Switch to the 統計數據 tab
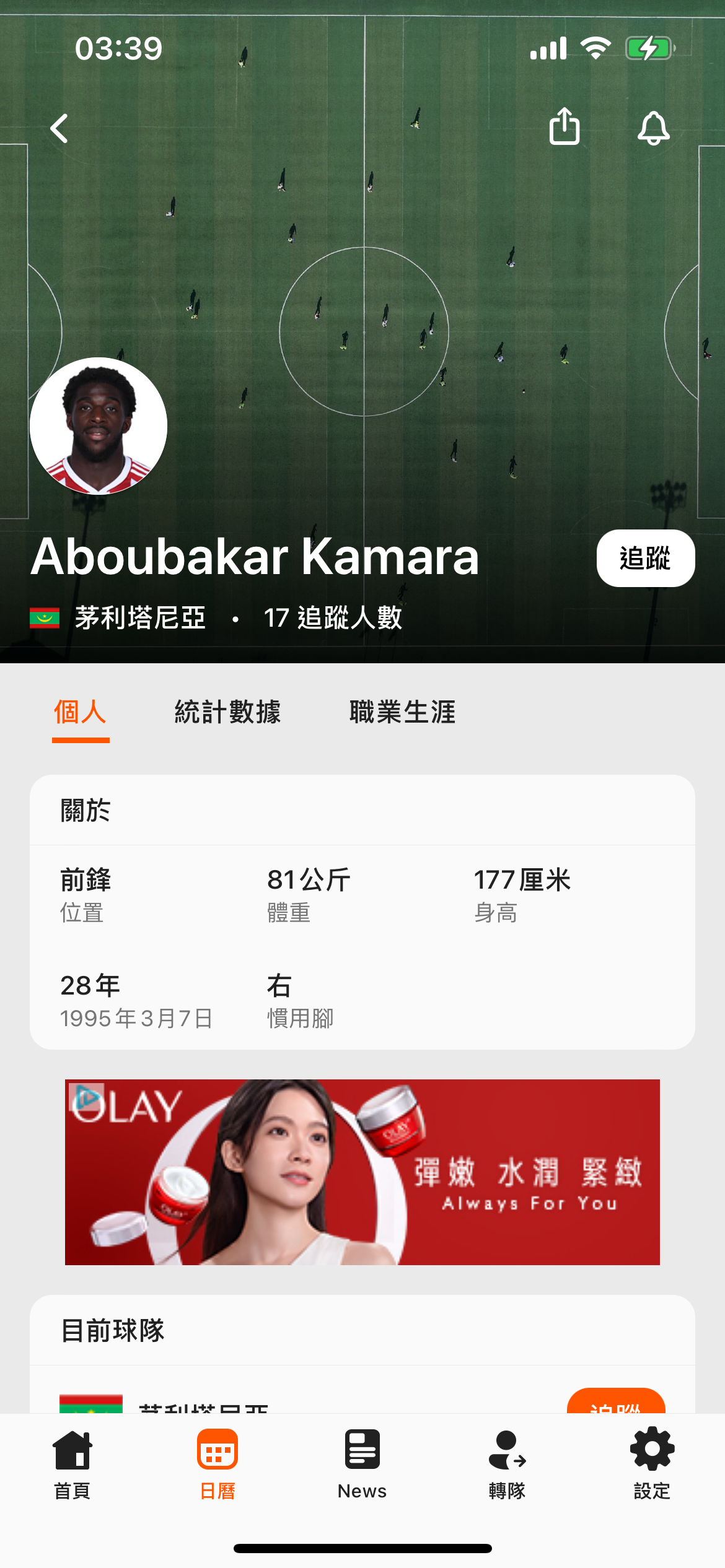The height and width of the screenshot is (1568, 725). (x=227, y=713)
